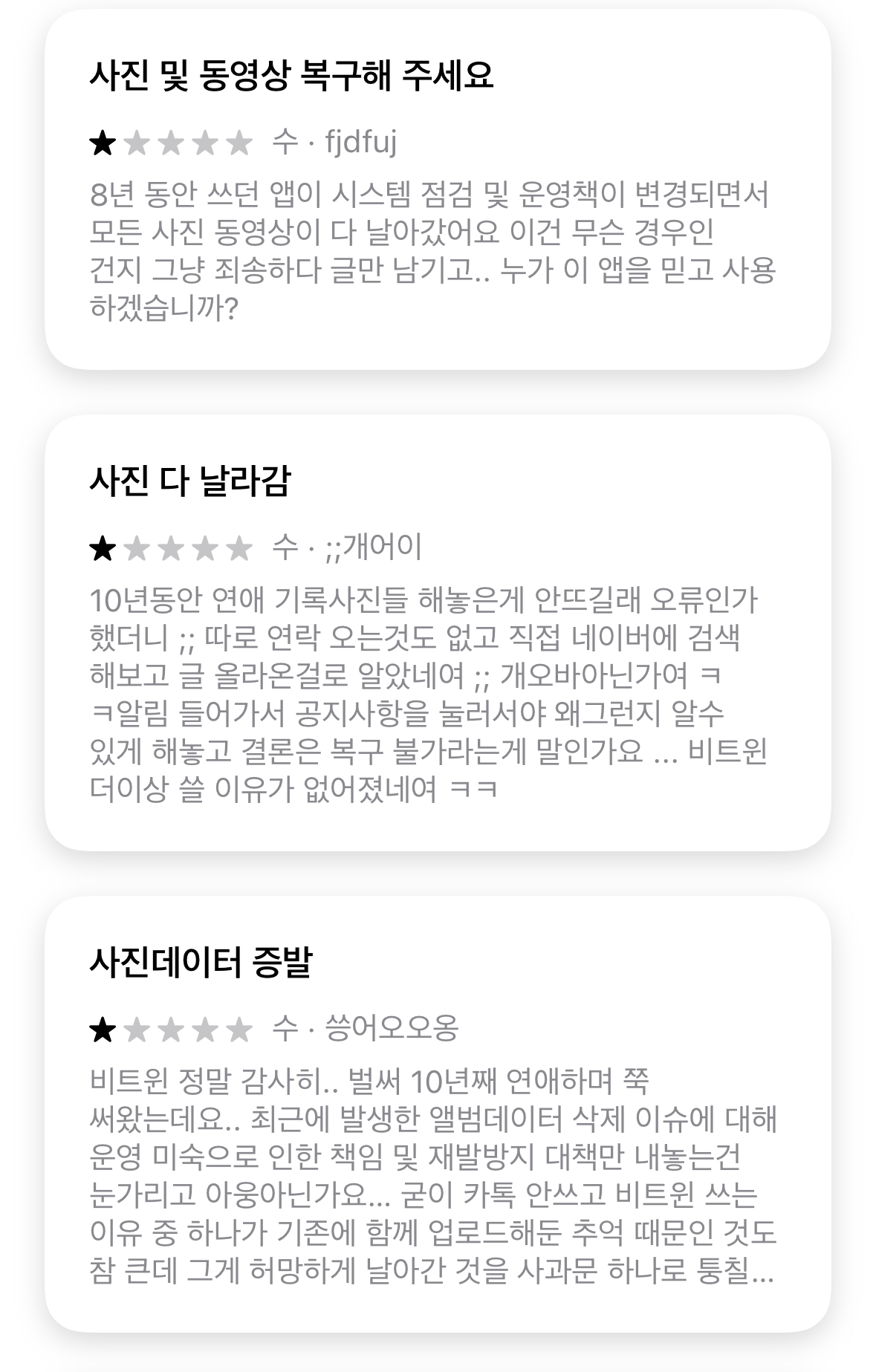Select the second star in '사진 다 날라감' rating
This screenshot has height=1372, width=876.
[139, 546]
